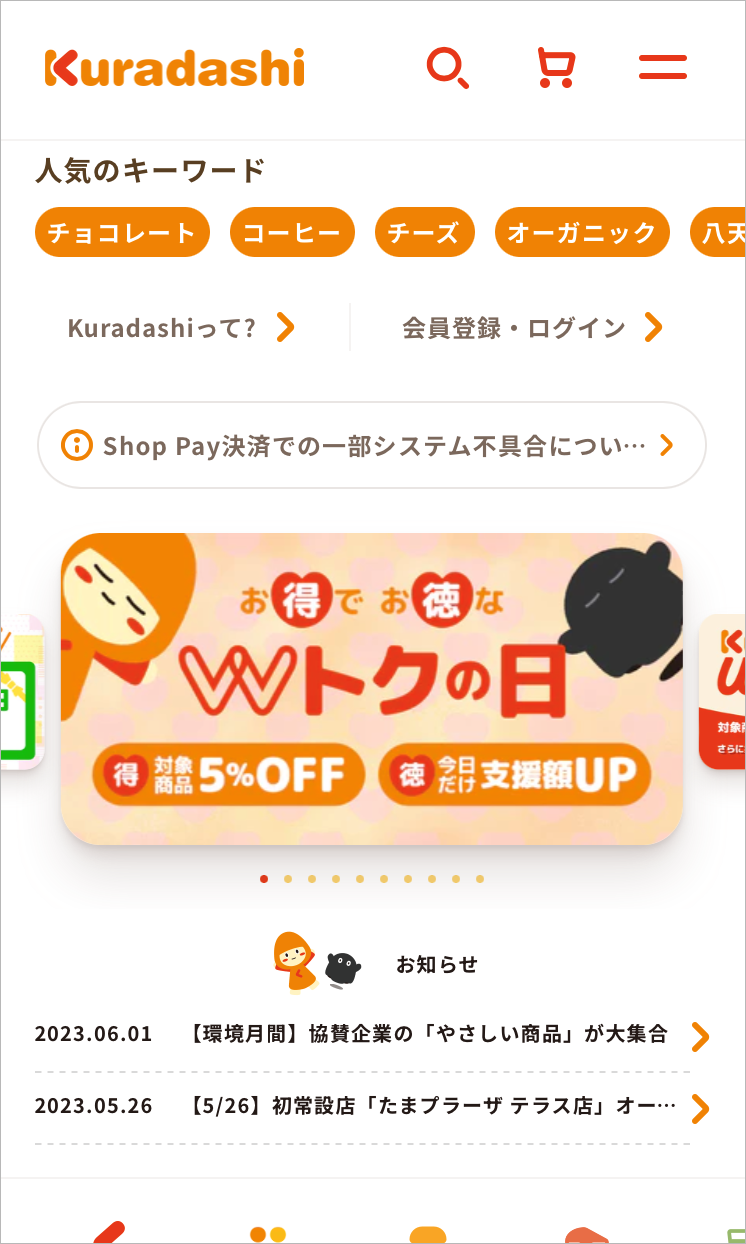Select the コーヒー keyword chip
The image size is (746, 1244).
(292, 233)
